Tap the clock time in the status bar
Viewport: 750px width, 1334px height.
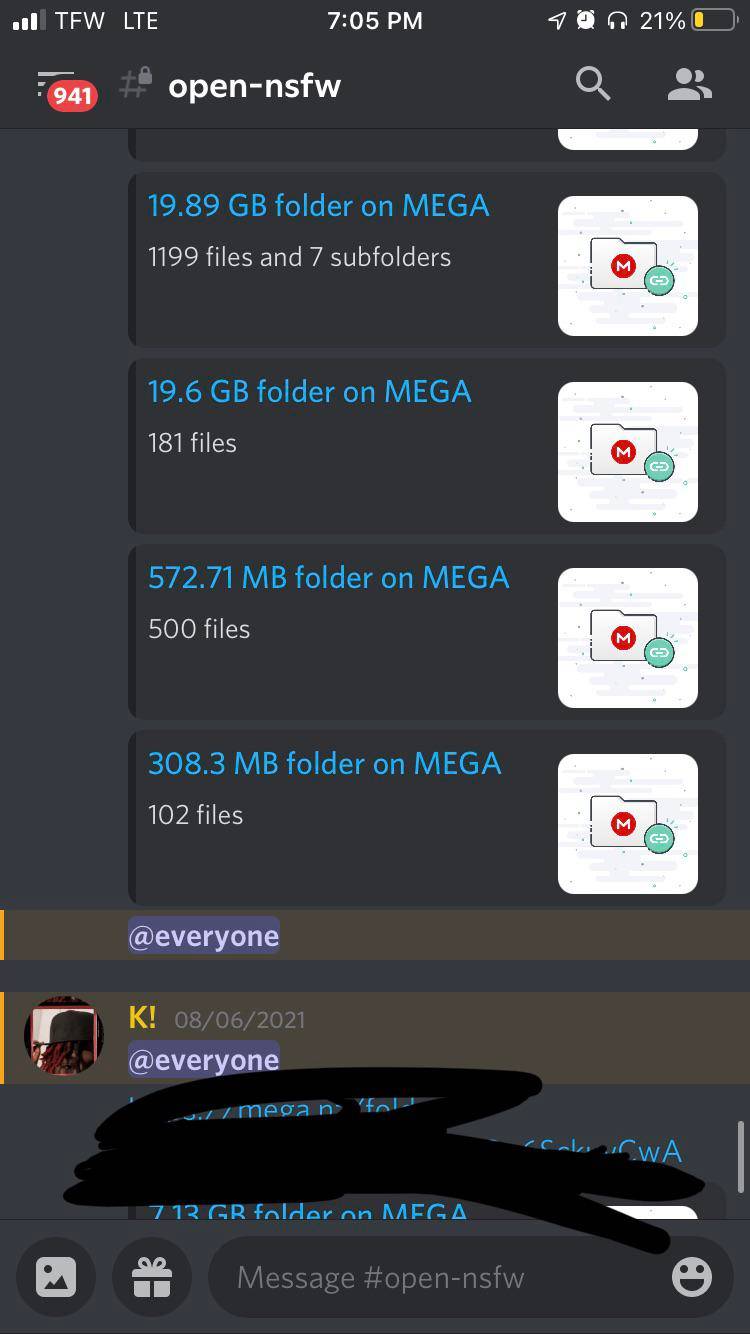point(375,20)
